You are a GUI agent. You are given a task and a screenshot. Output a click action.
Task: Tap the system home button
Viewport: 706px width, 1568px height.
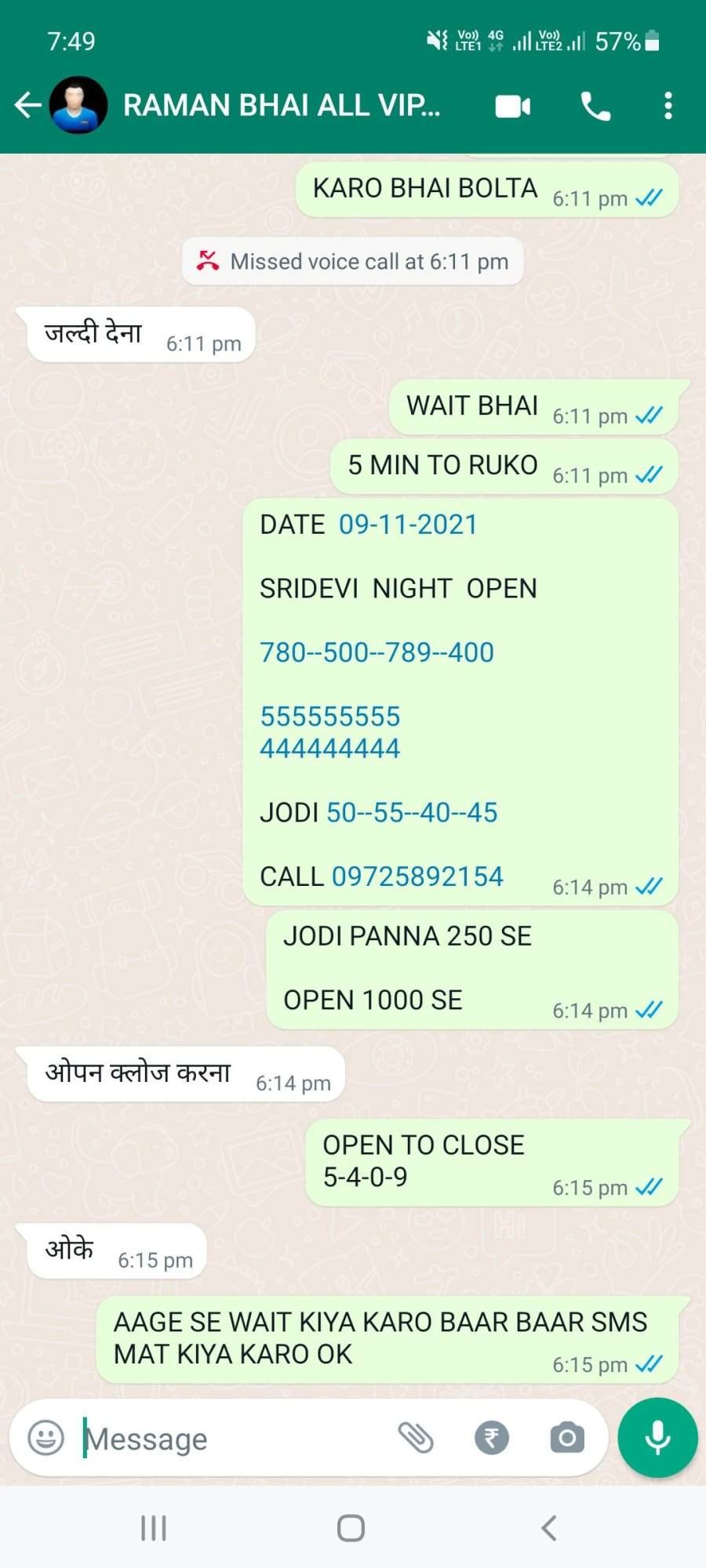click(351, 1528)
